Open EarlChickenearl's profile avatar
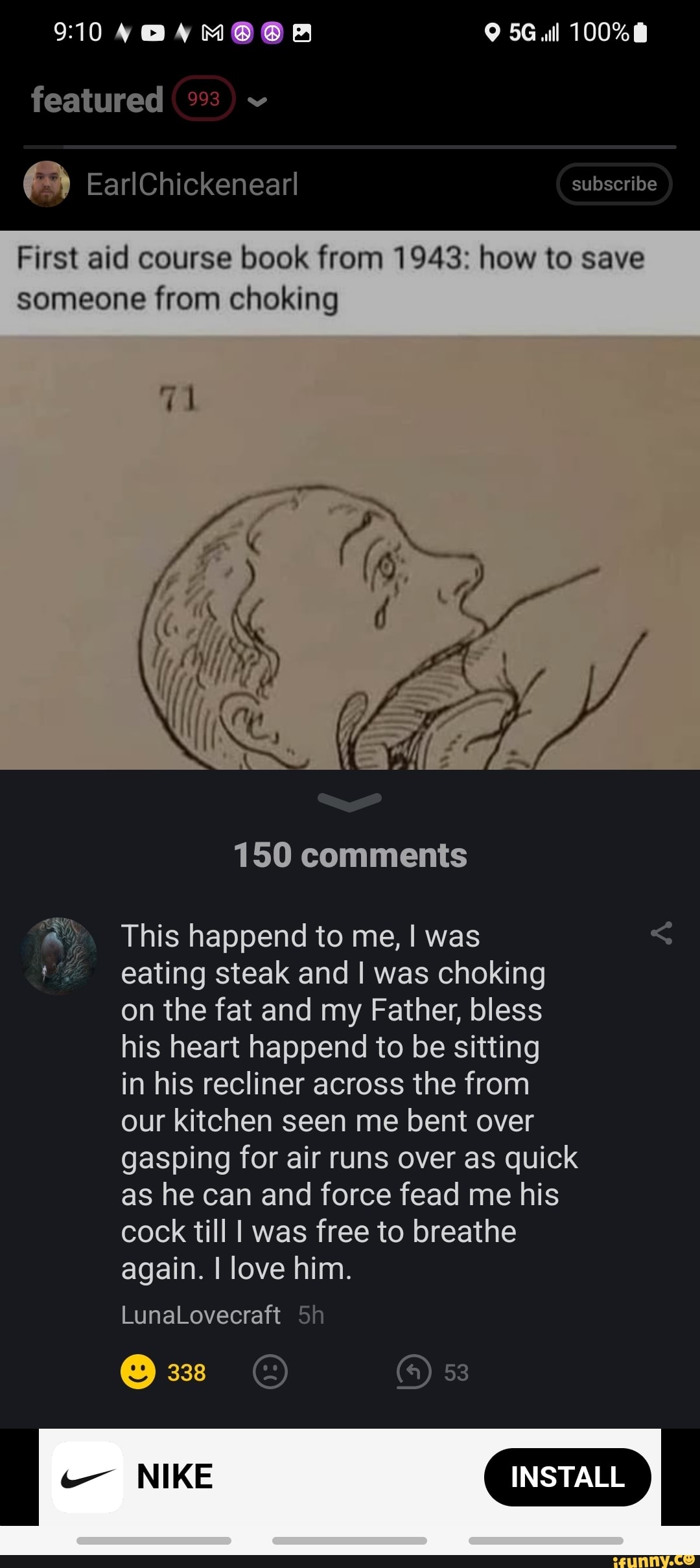Screen dimensions: 700x1568 point(47,184)
